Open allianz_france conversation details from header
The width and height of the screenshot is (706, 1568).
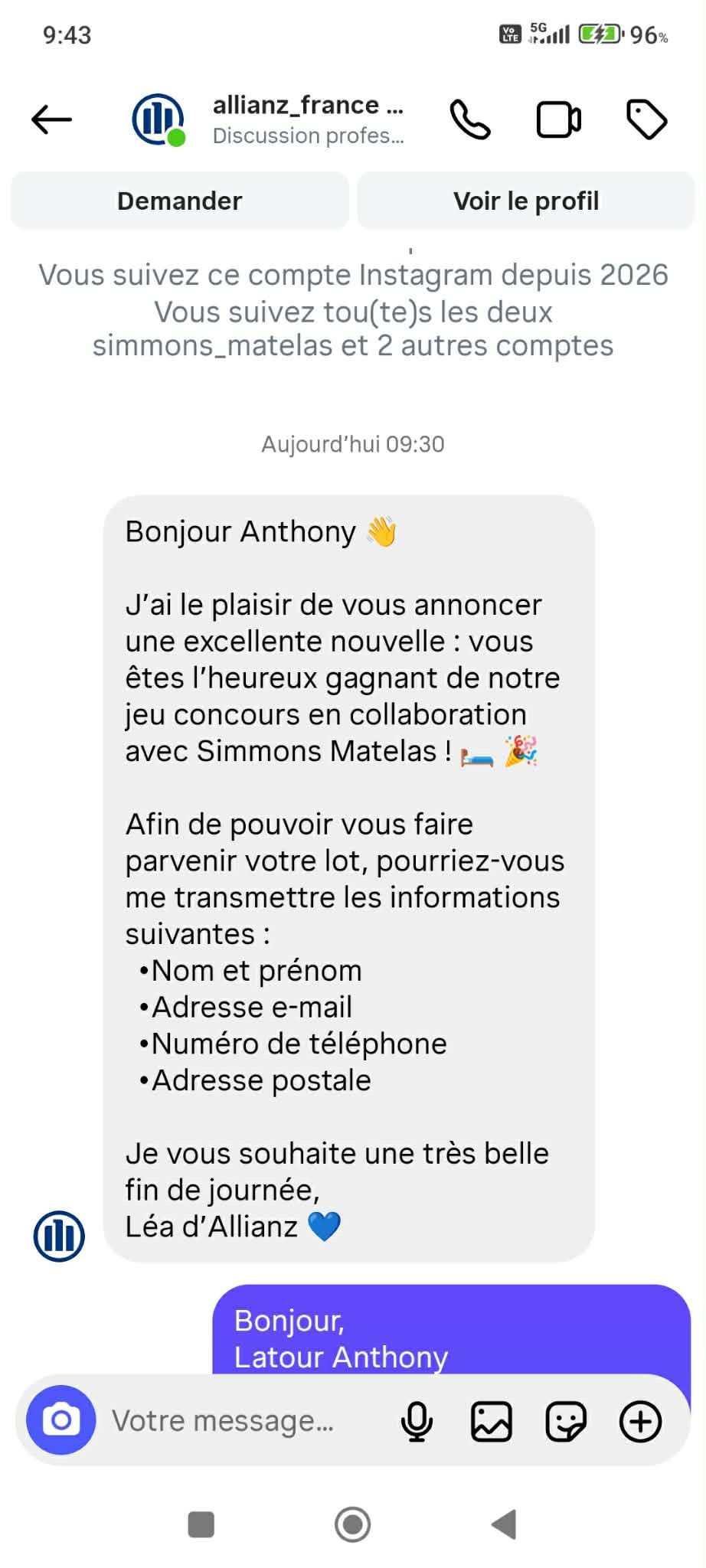(308, 119)
